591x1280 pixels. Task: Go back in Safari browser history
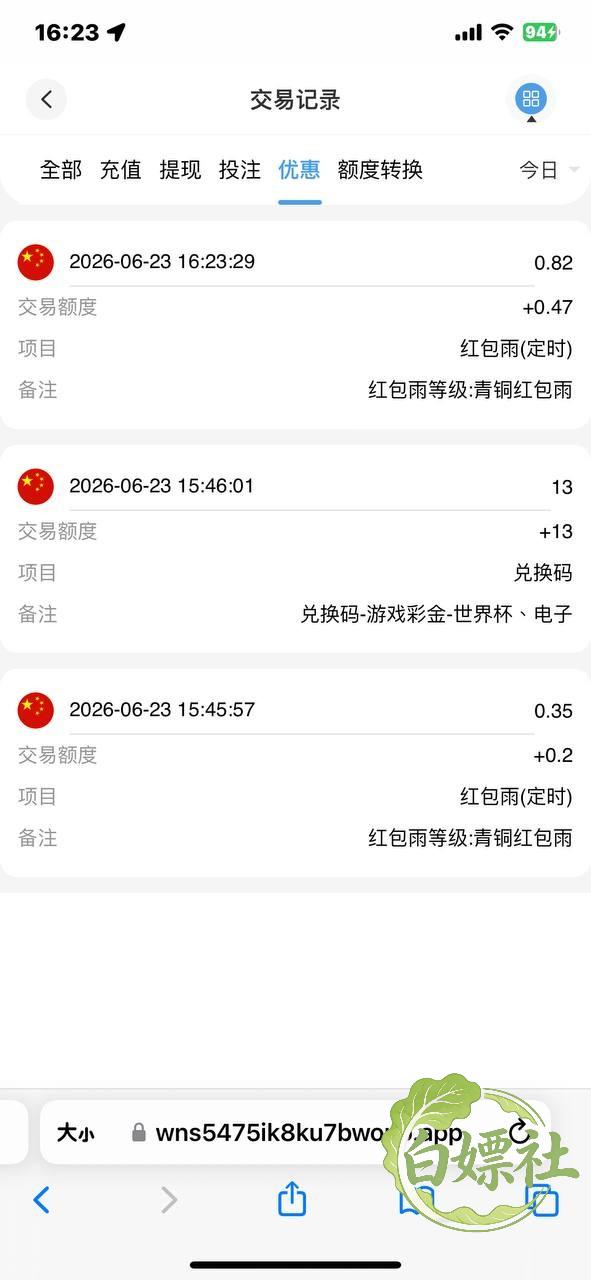(x=41, y=1199)
